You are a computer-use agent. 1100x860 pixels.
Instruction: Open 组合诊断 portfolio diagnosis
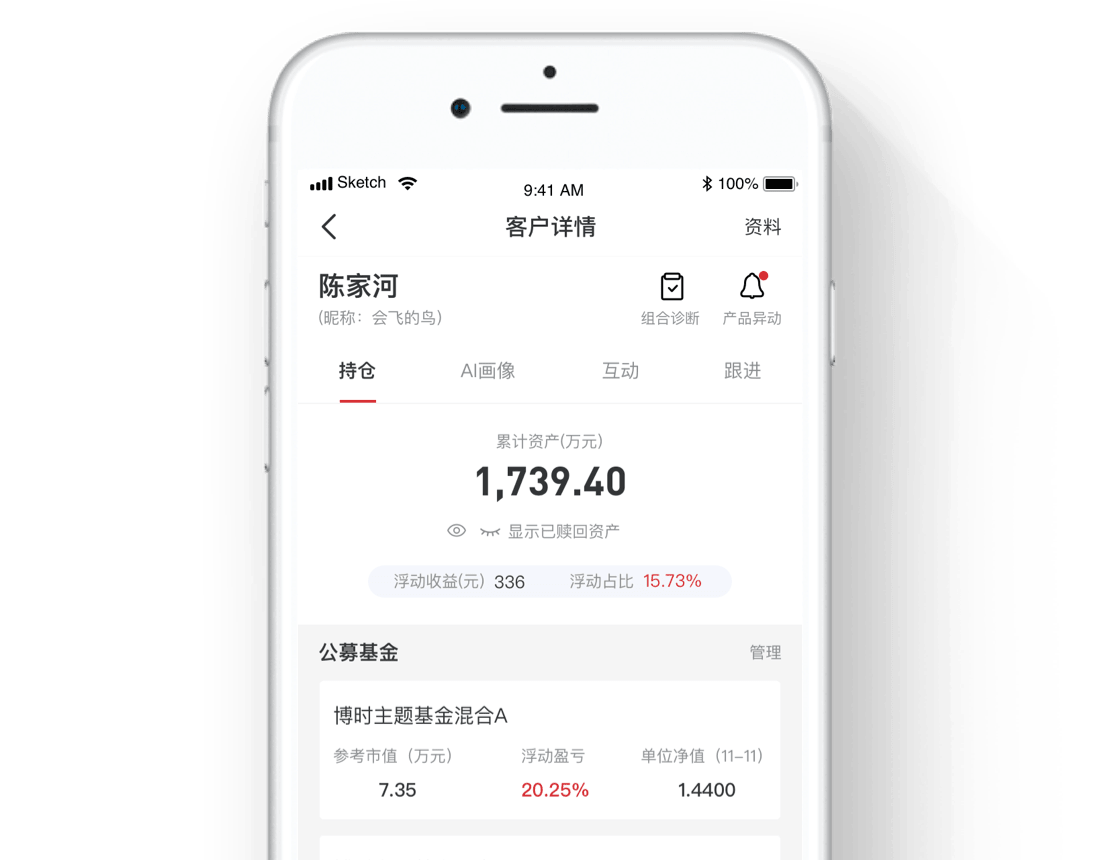pos(671,298)
